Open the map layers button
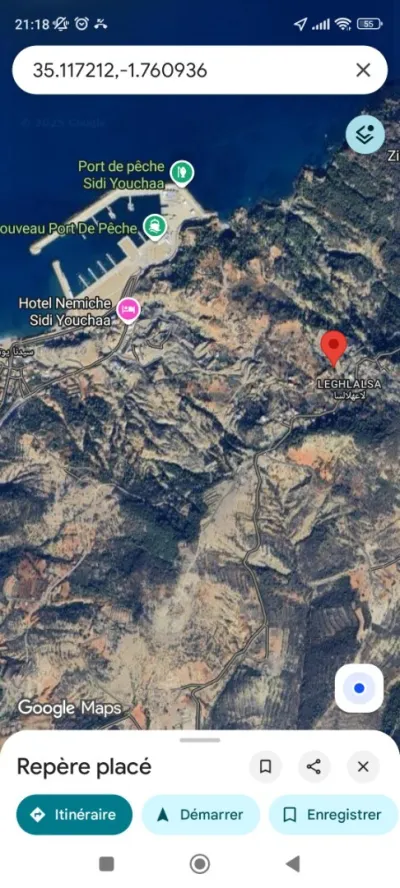Image resolution: width=400 pixels, height=888 pixels. point(365,135)
